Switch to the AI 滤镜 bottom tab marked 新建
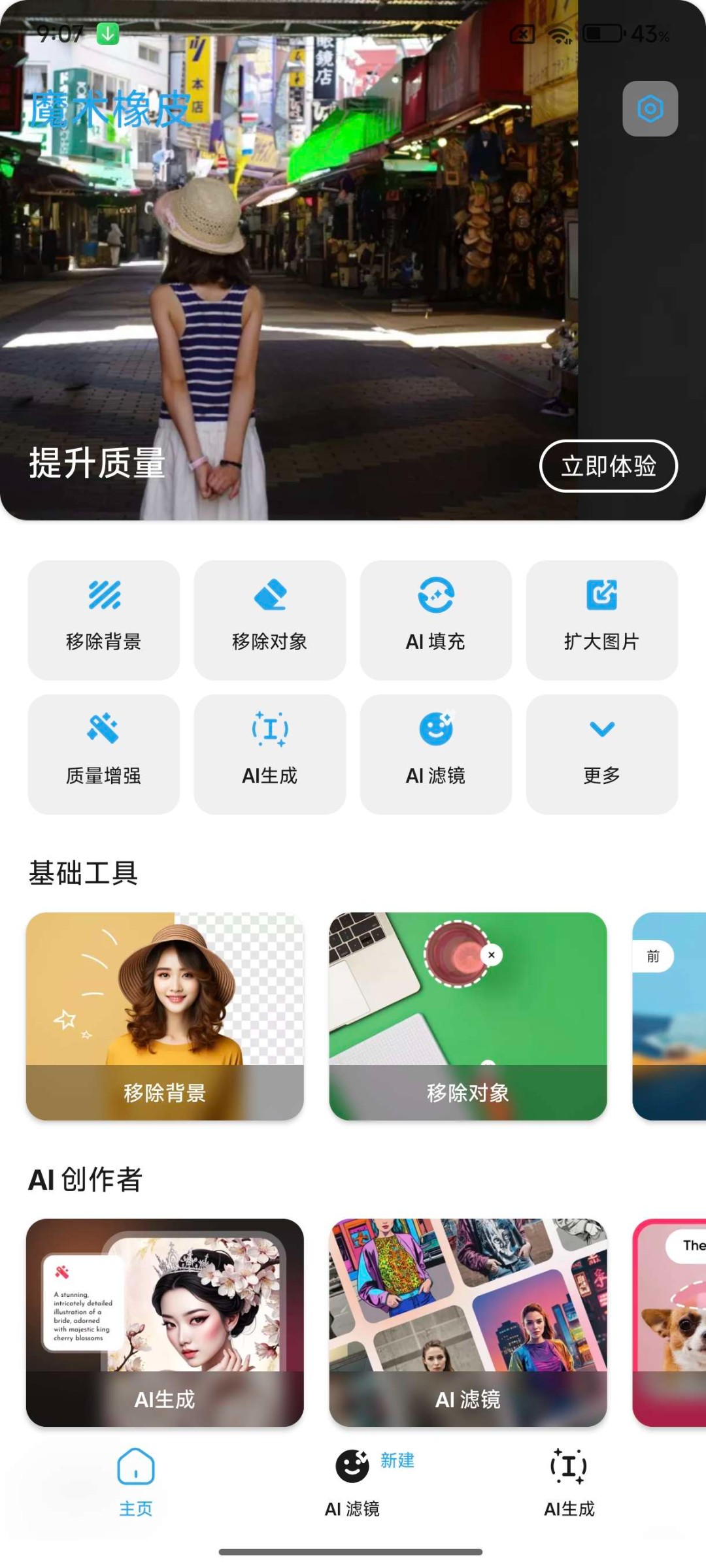The height and width of the screenshot is (1568, 706). [x=352, y=1483]
